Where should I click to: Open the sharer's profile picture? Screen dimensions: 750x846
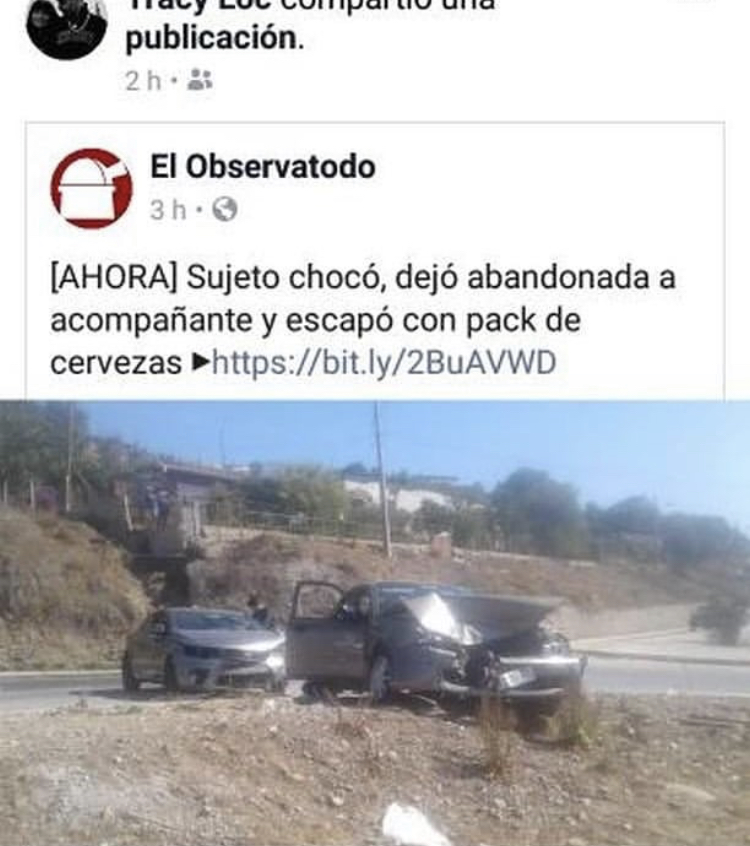click(x=66, y=26)
